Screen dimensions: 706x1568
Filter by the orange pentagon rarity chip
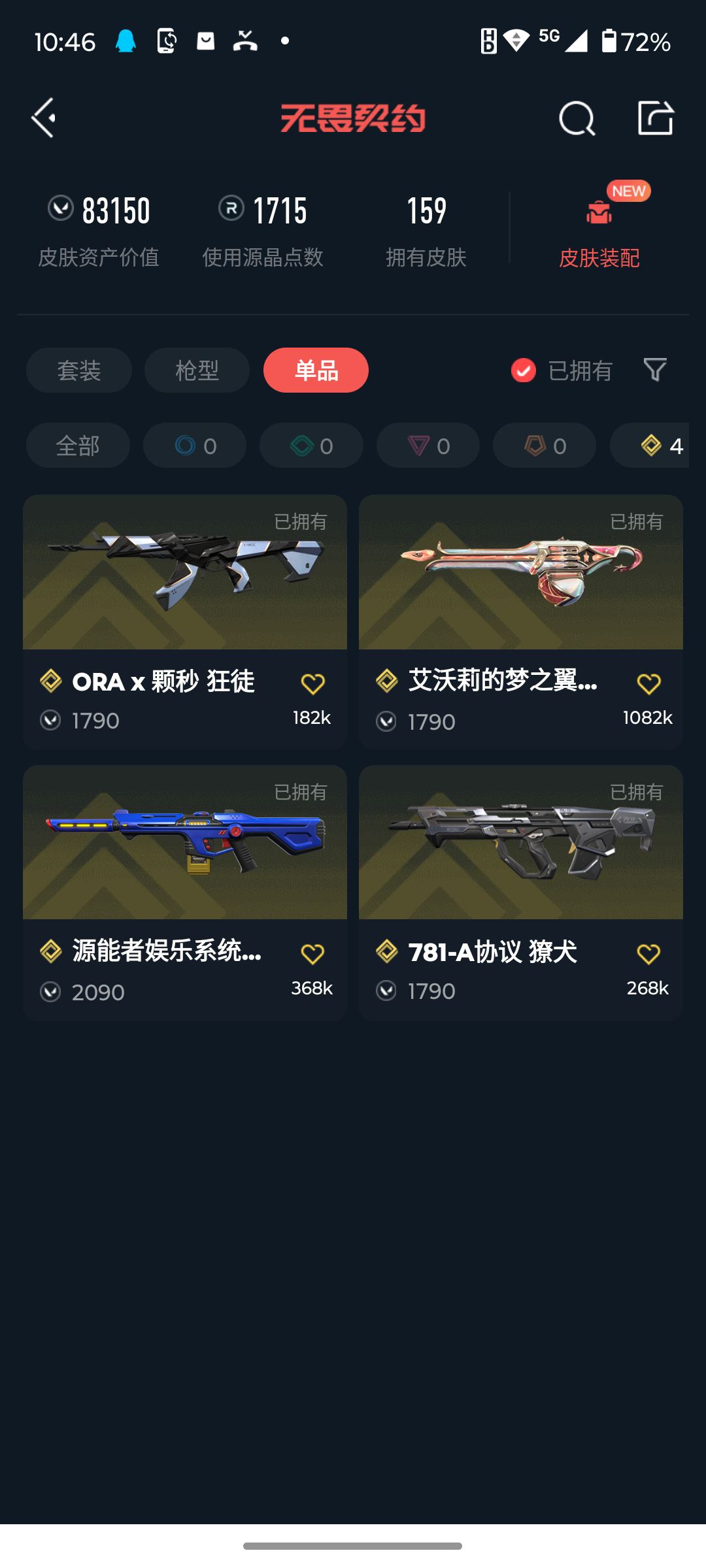coord(545,446)
